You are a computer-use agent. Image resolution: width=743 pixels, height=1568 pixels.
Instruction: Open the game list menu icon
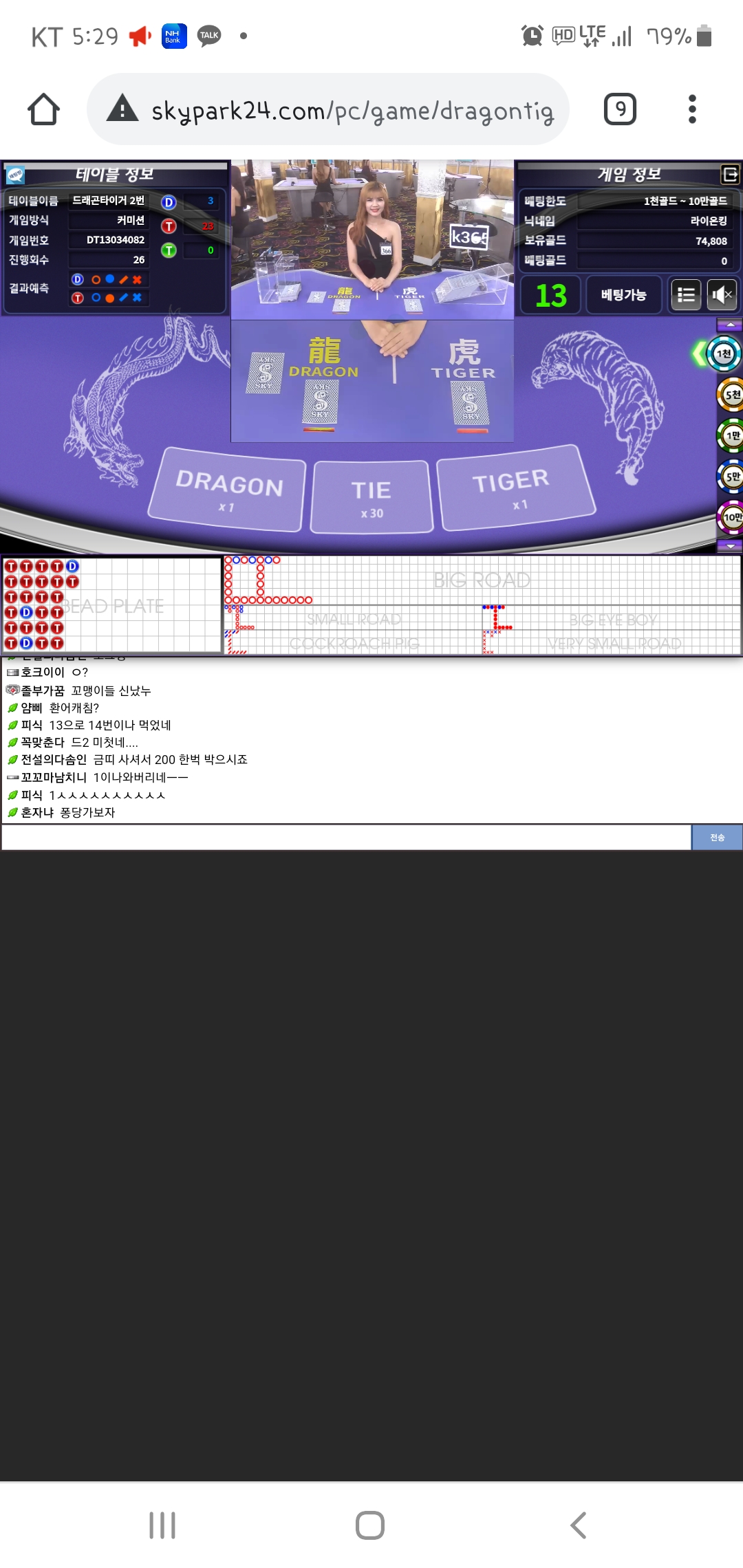(686, 295)
